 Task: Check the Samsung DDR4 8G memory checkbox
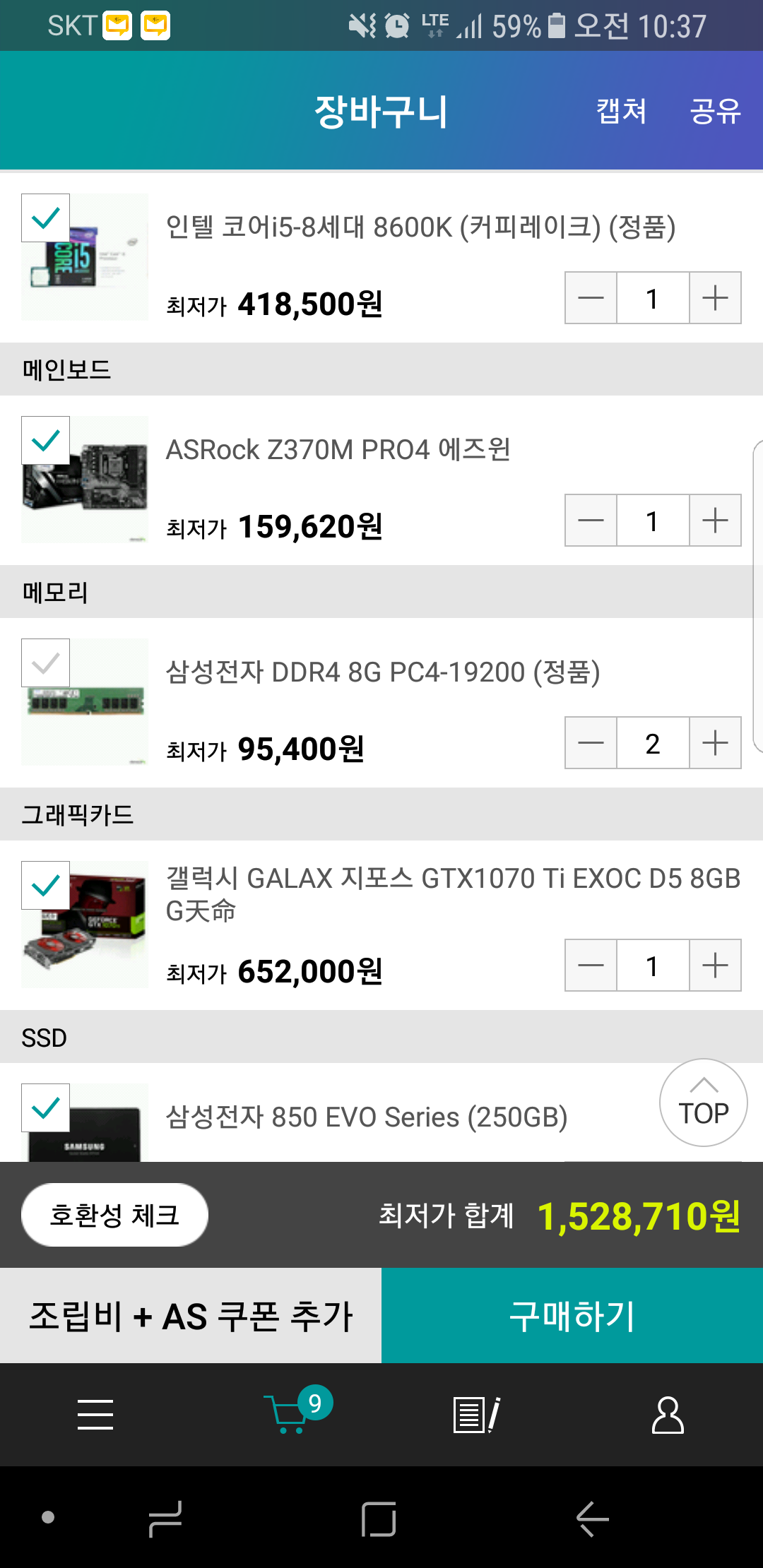coord(46,663)
